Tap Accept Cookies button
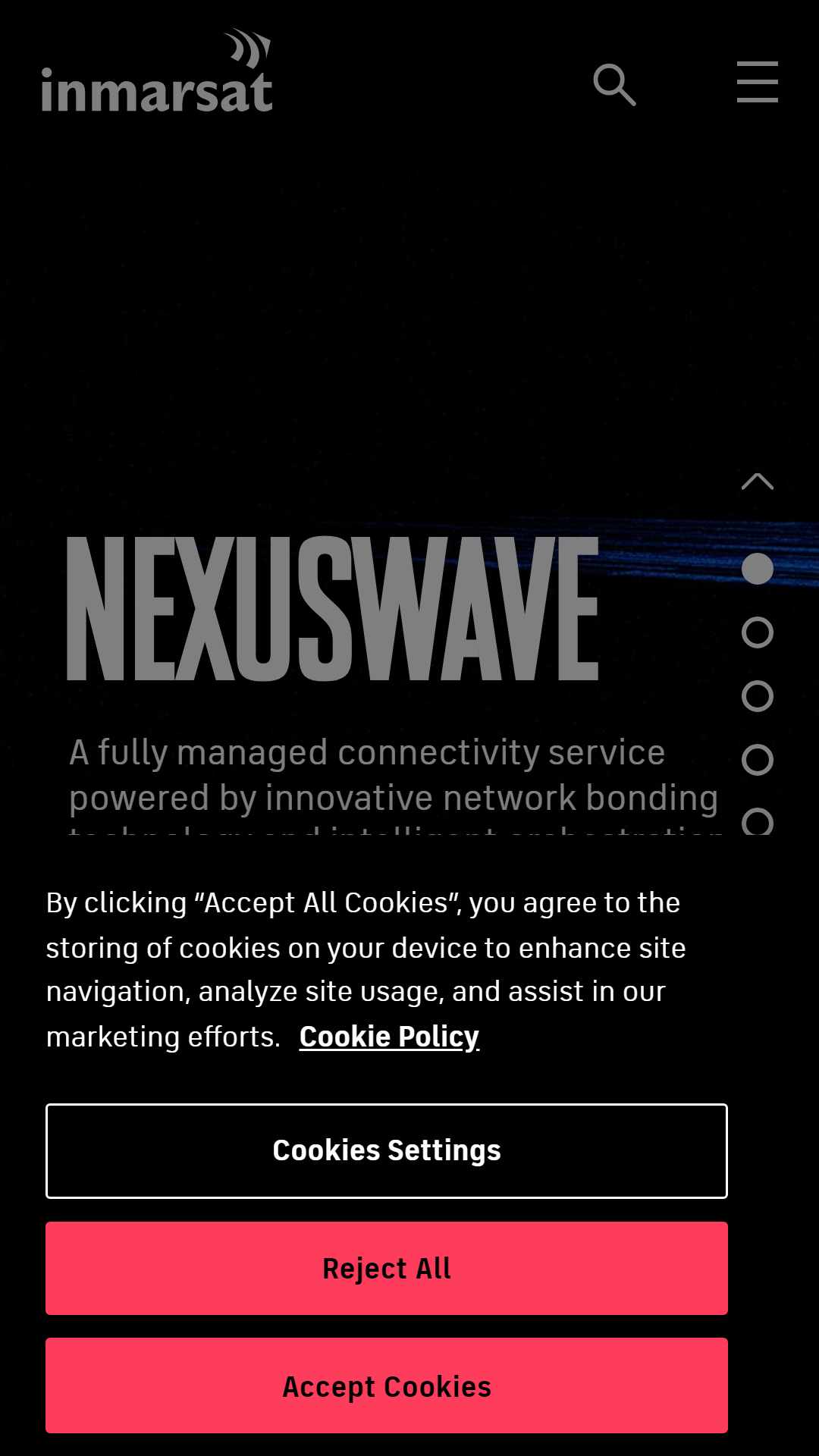The image size is (819, 1456). pyautogui.click(x=387, y=1385)
